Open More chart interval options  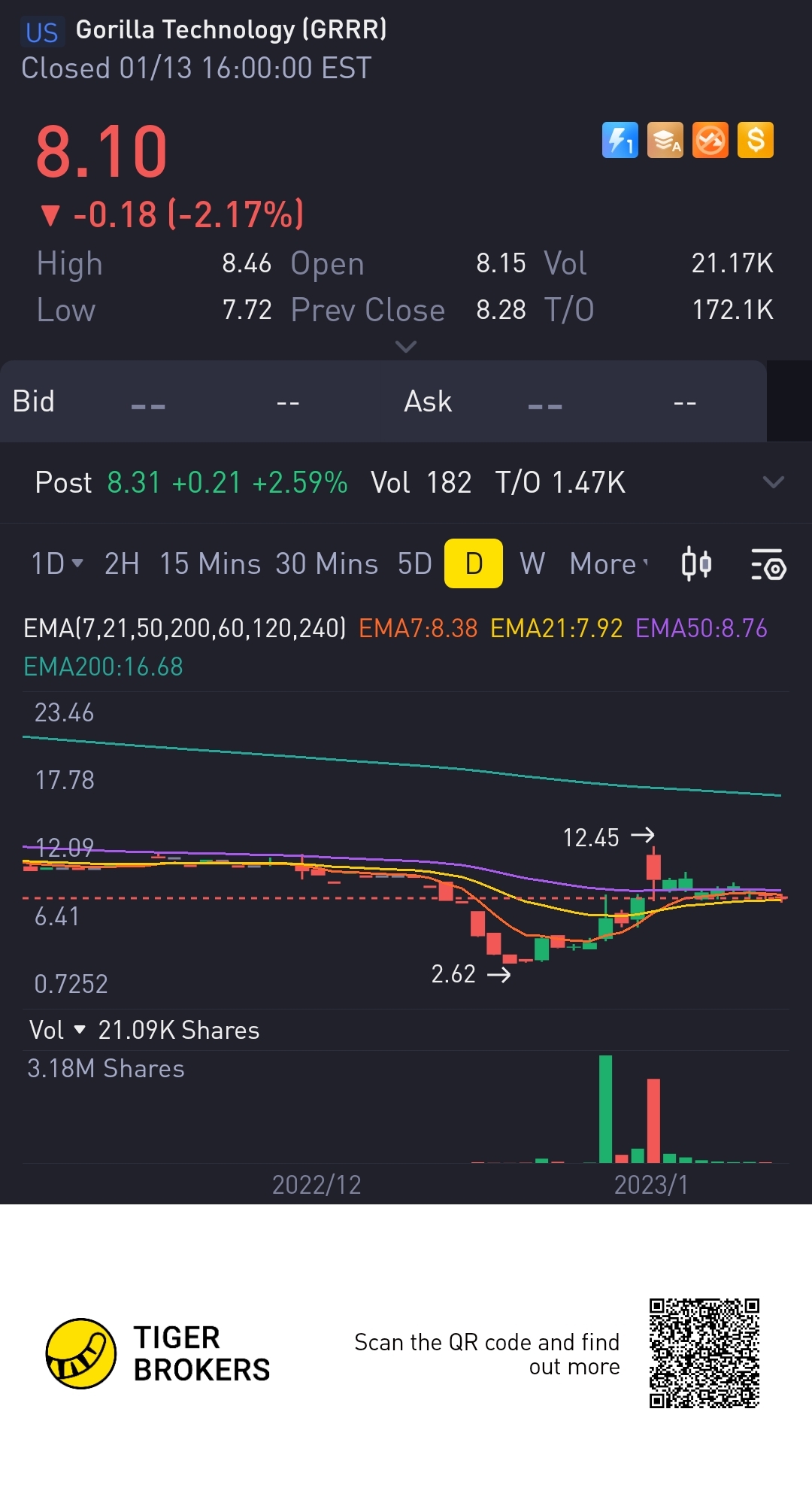(607, 563)
